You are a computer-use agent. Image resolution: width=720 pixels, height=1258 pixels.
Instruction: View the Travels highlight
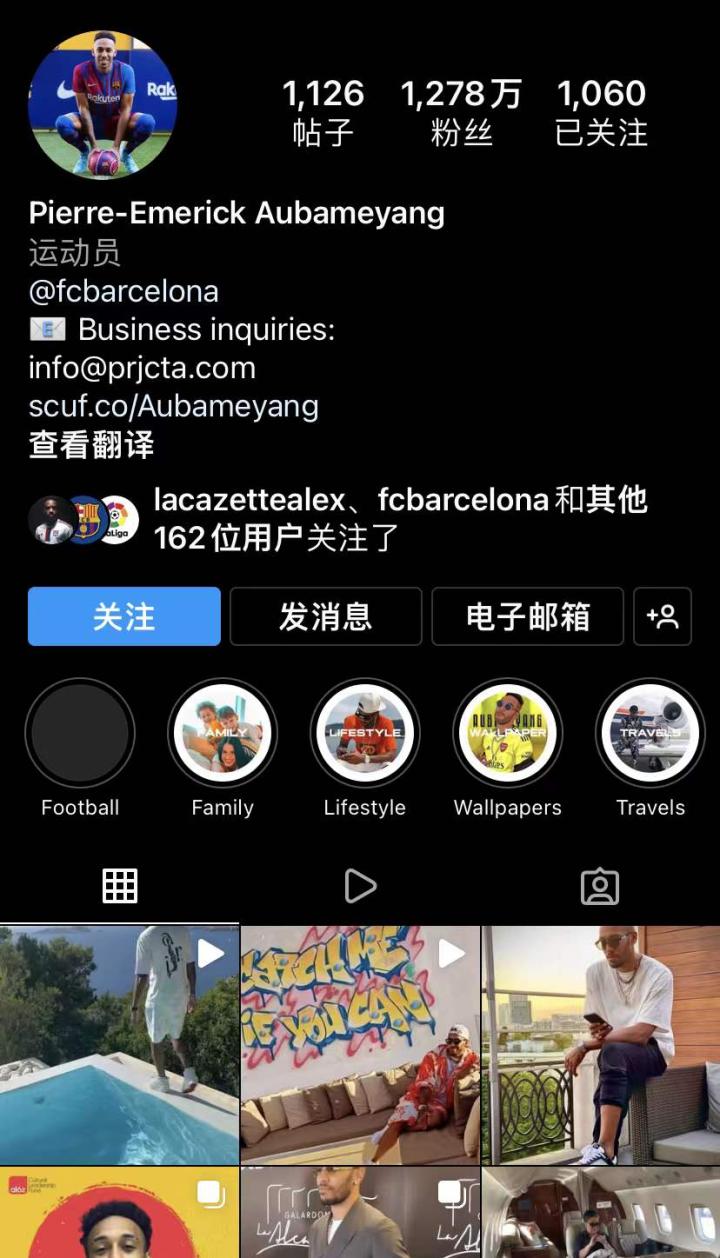pyautogui.click(x=650, y=733)
